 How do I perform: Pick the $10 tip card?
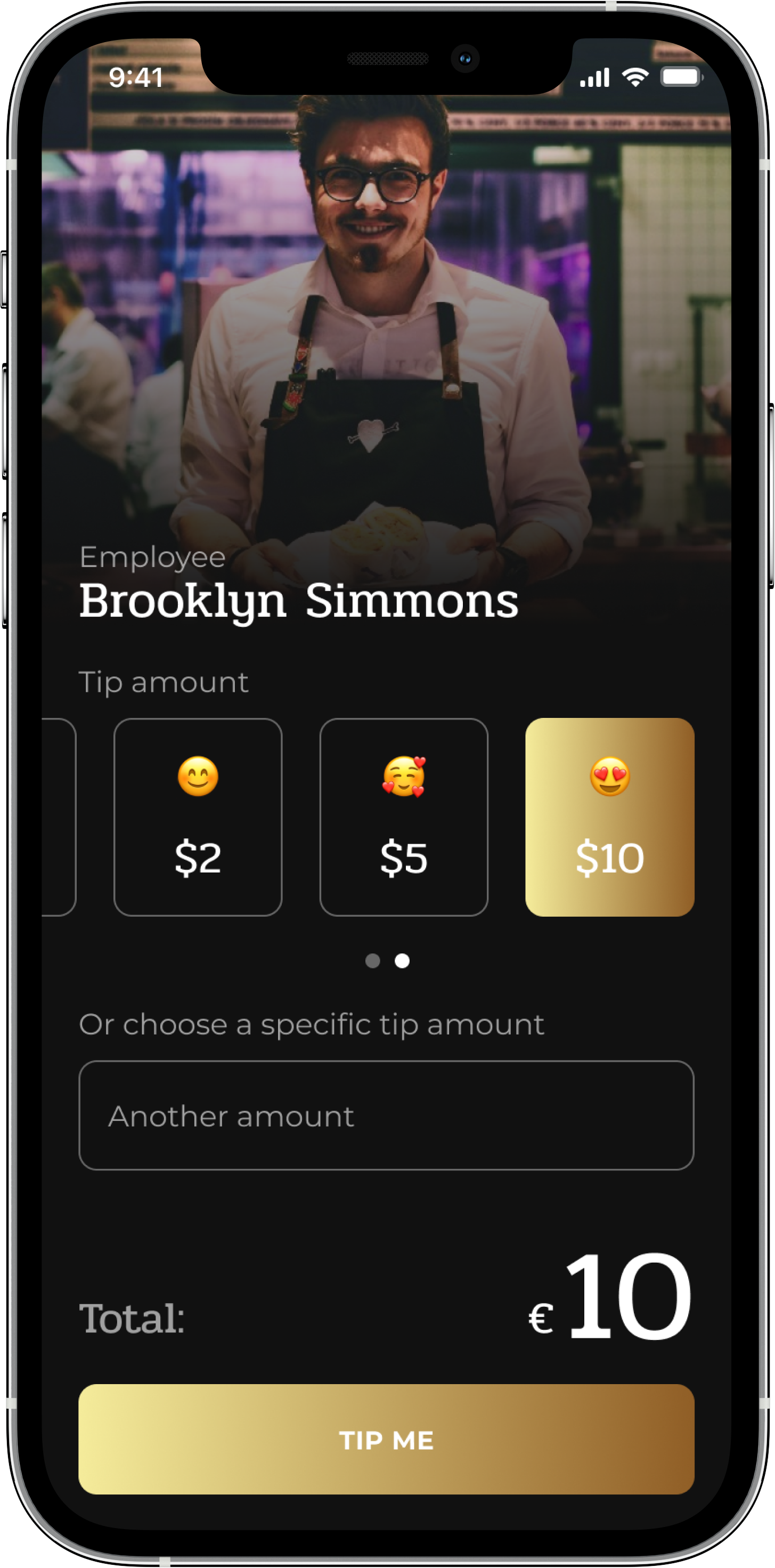point(609,817)
